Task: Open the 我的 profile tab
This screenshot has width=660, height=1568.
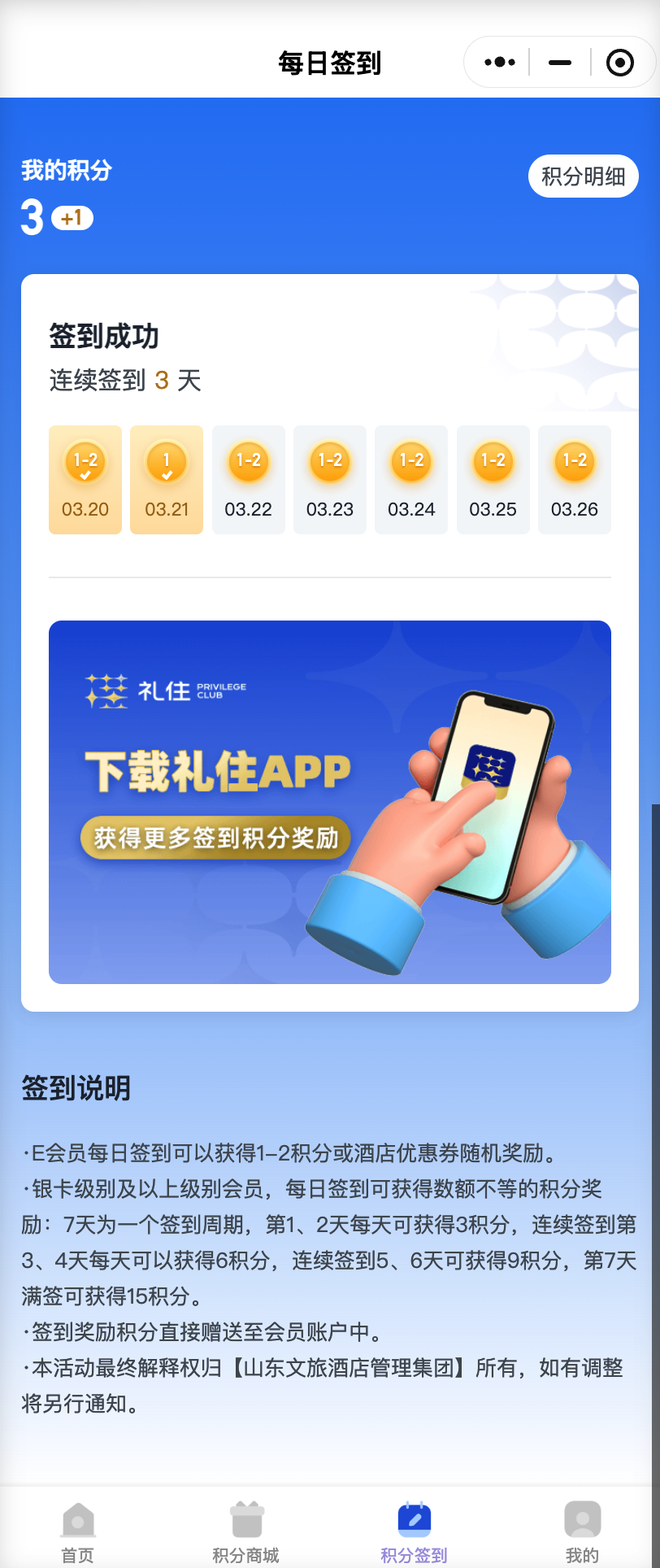Action: [582, 1532]
